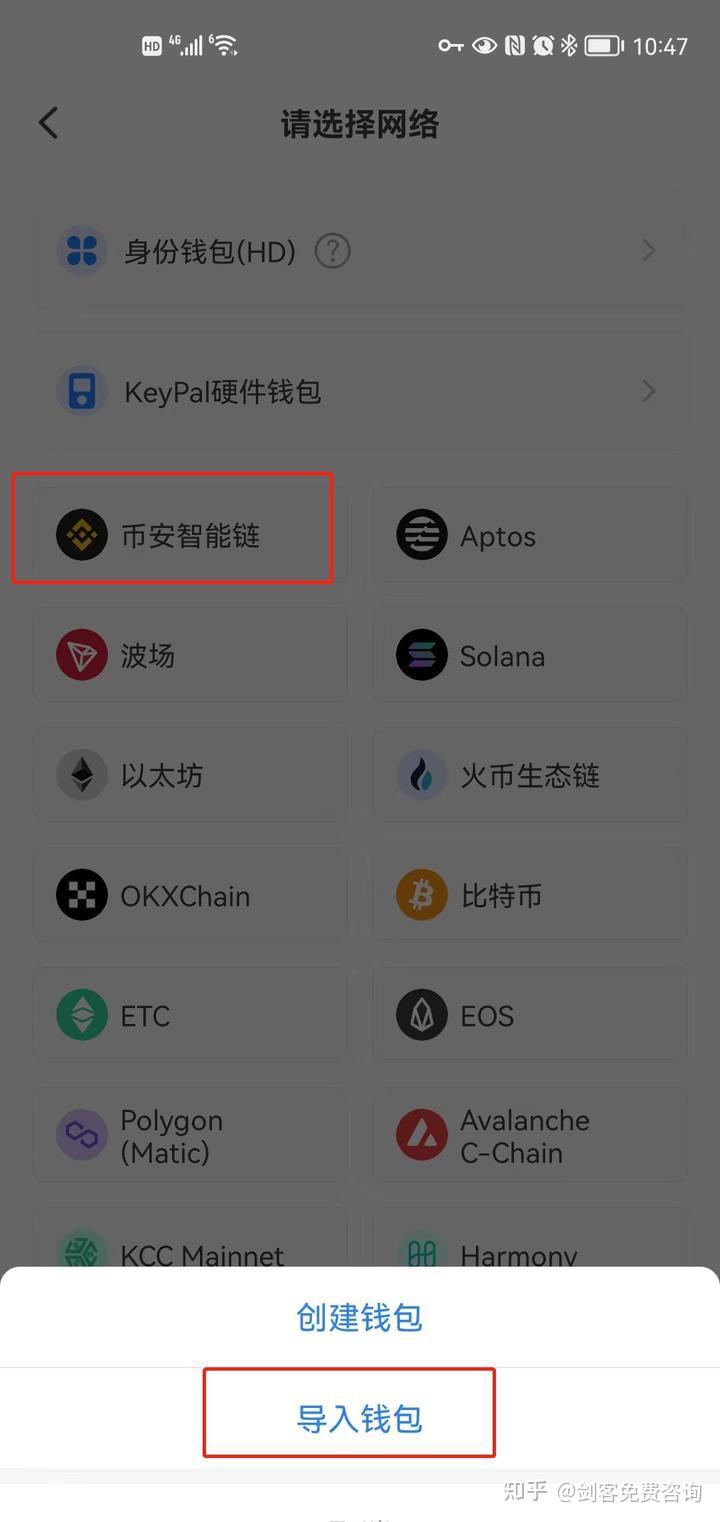
Task: Open 身份钱包(HD) row
Action: (x=360, y=251)
